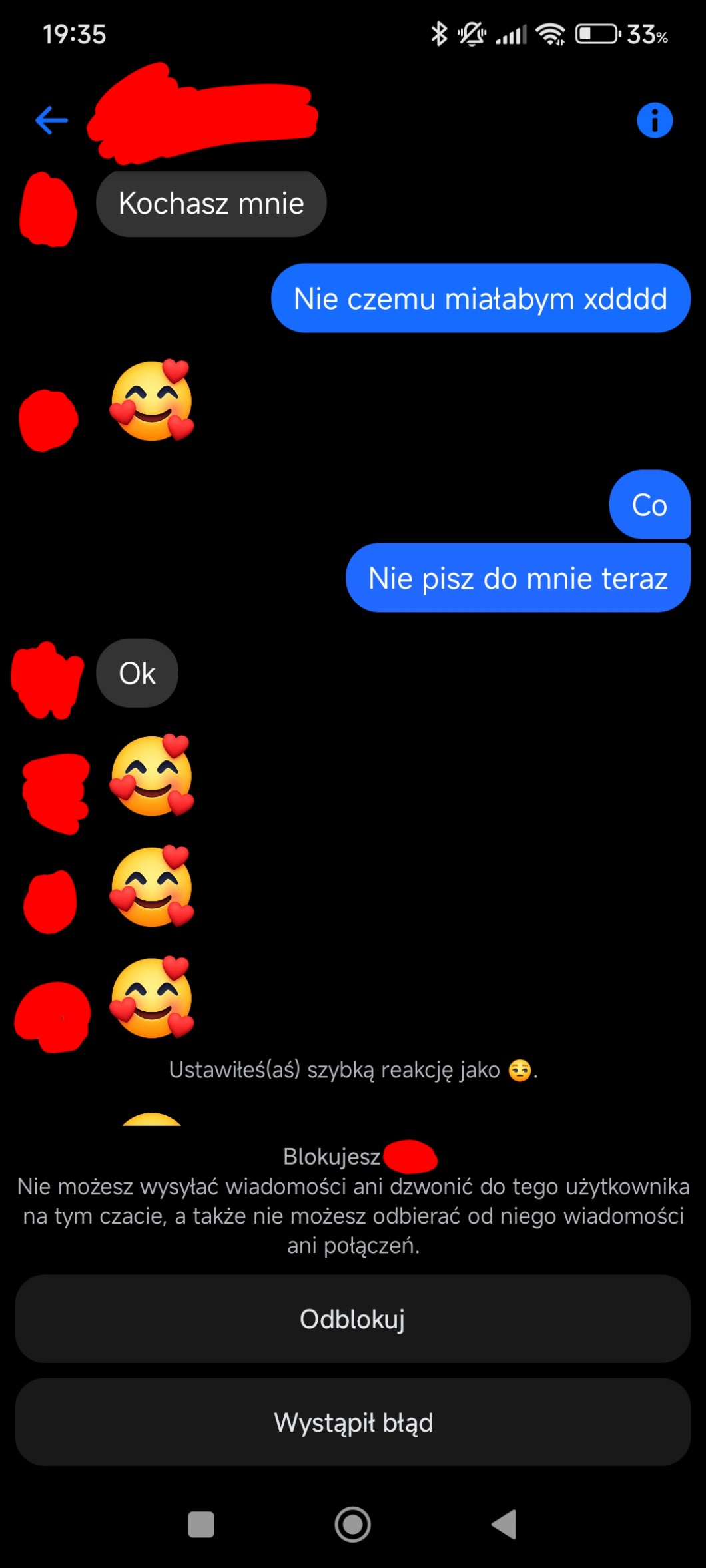Go to home via the circle button
The height and width of the screenshot is (1568, 706).
point(352,1524)
